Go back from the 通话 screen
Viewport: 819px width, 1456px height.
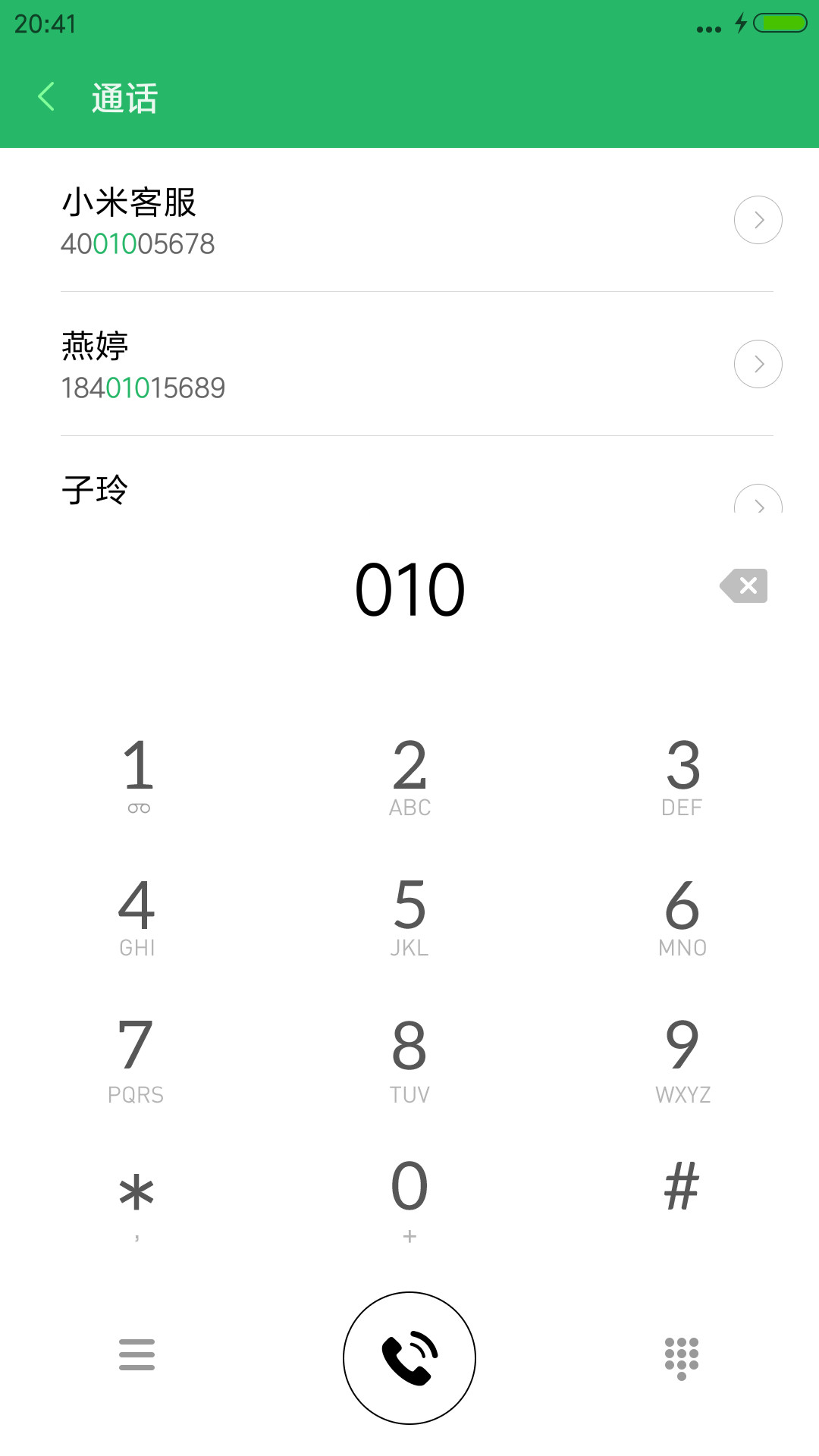[46, 97]
